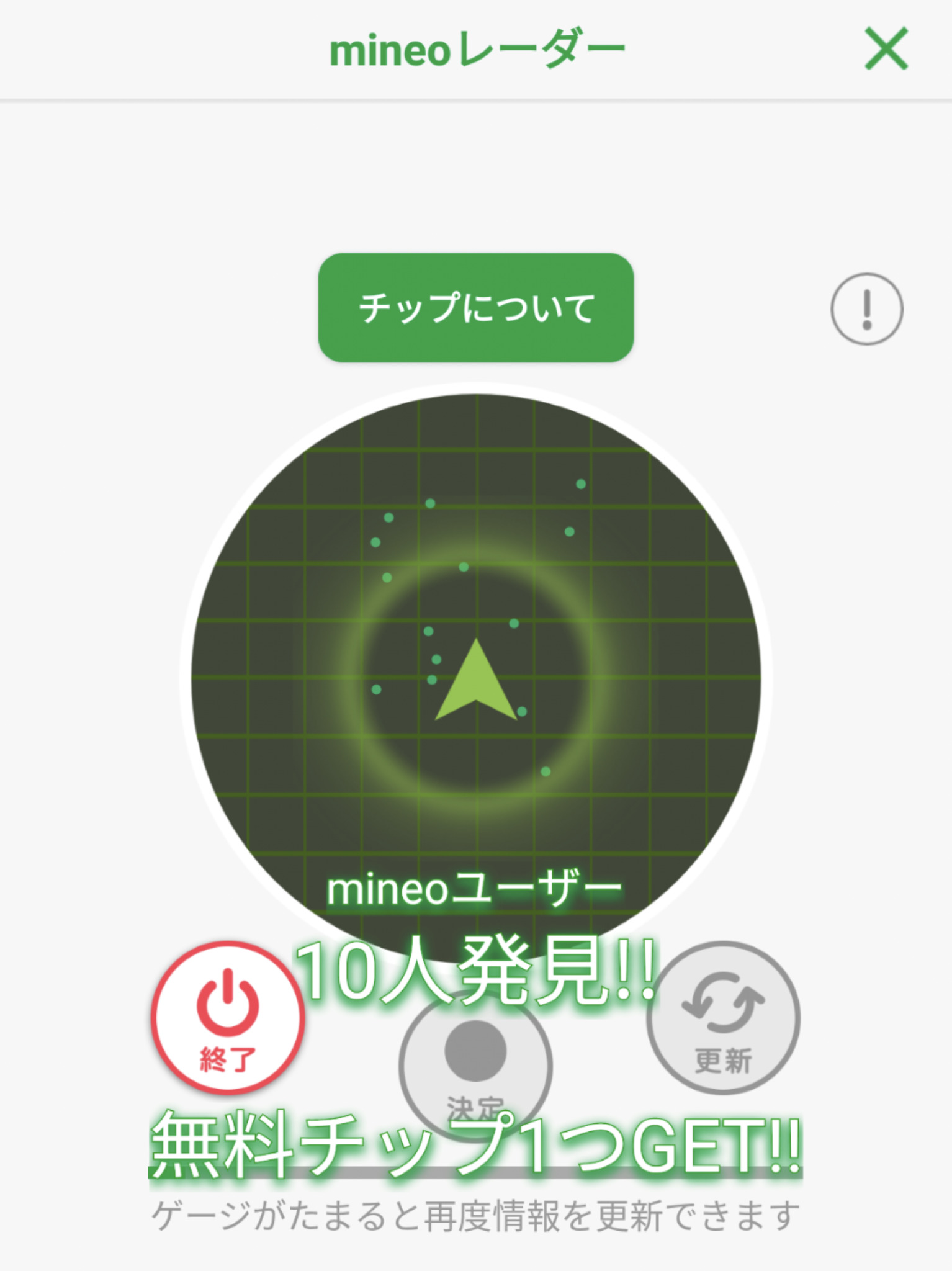Tap the red 終了 power button
The height and width of the screenshot is (1271, 952).
(x=228, y=1018)
